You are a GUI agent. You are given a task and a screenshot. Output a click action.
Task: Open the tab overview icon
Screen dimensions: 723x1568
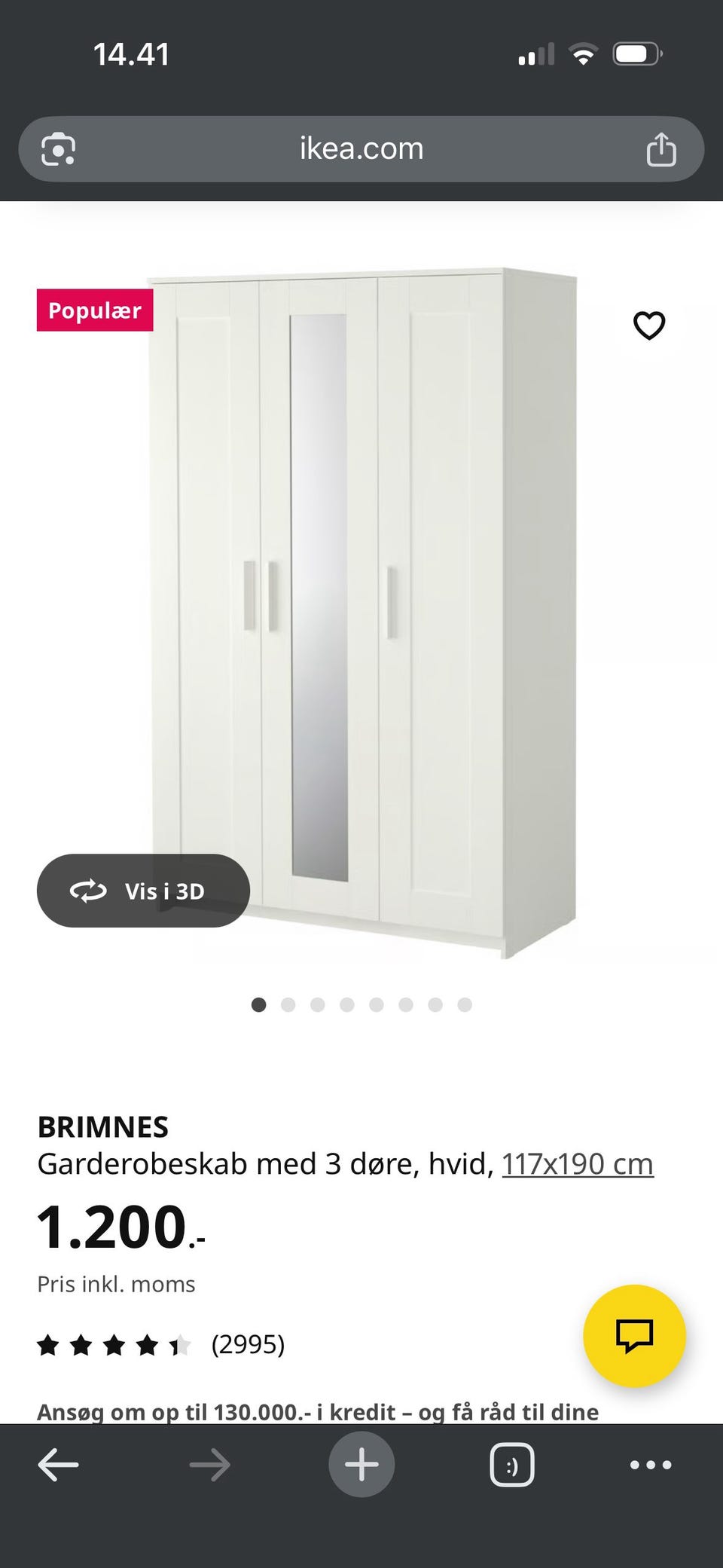point(511,1464)
